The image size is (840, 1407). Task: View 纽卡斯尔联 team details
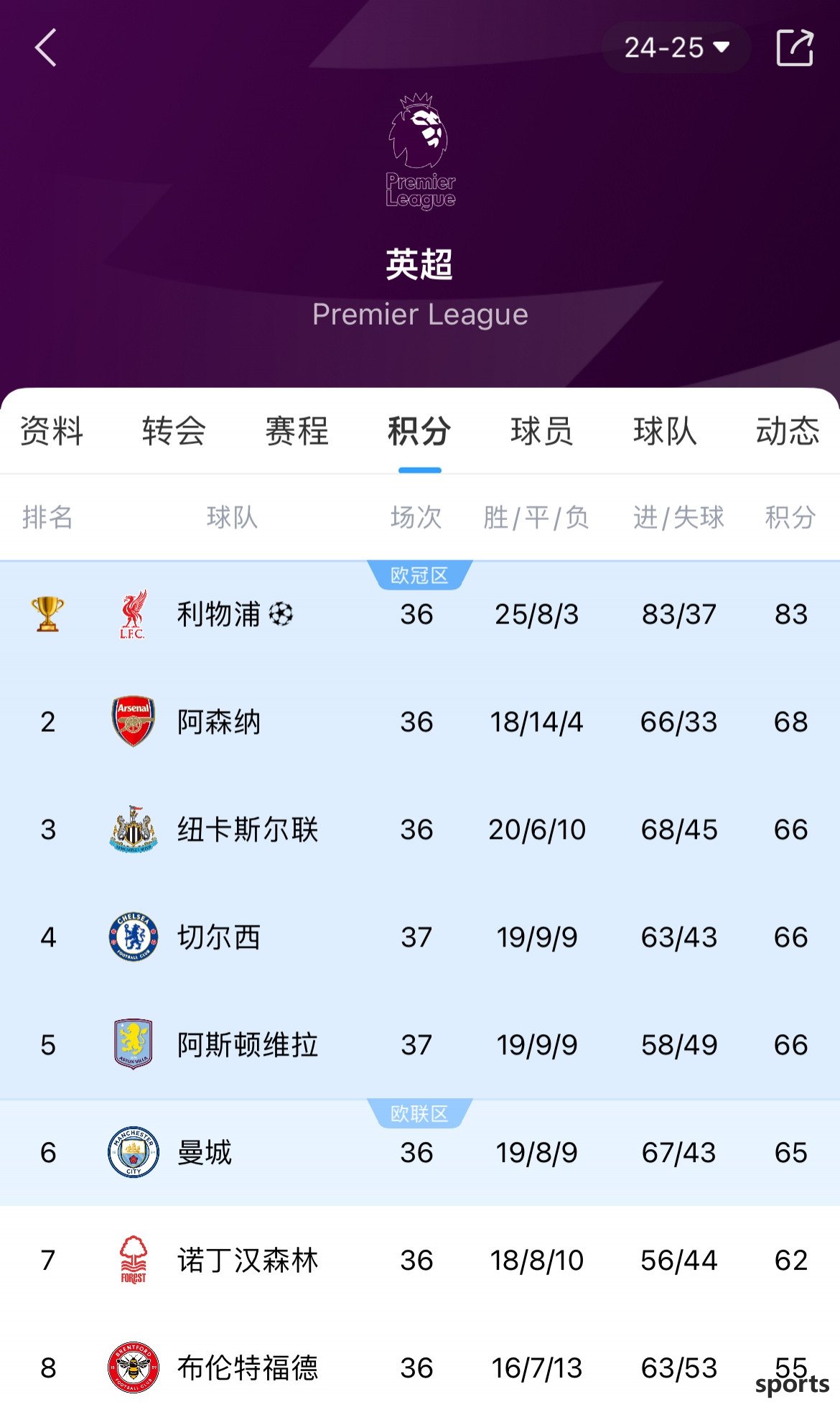point(420,830)
